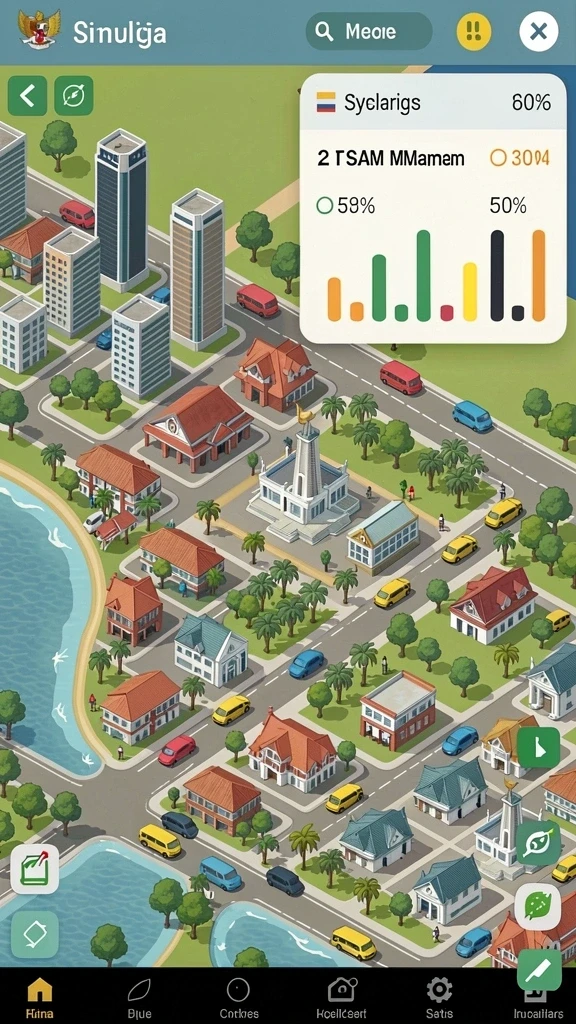This screenshot has width=576, height=1024.
Task: Open the Hcellcert house tab
Action: click(342, 997)
